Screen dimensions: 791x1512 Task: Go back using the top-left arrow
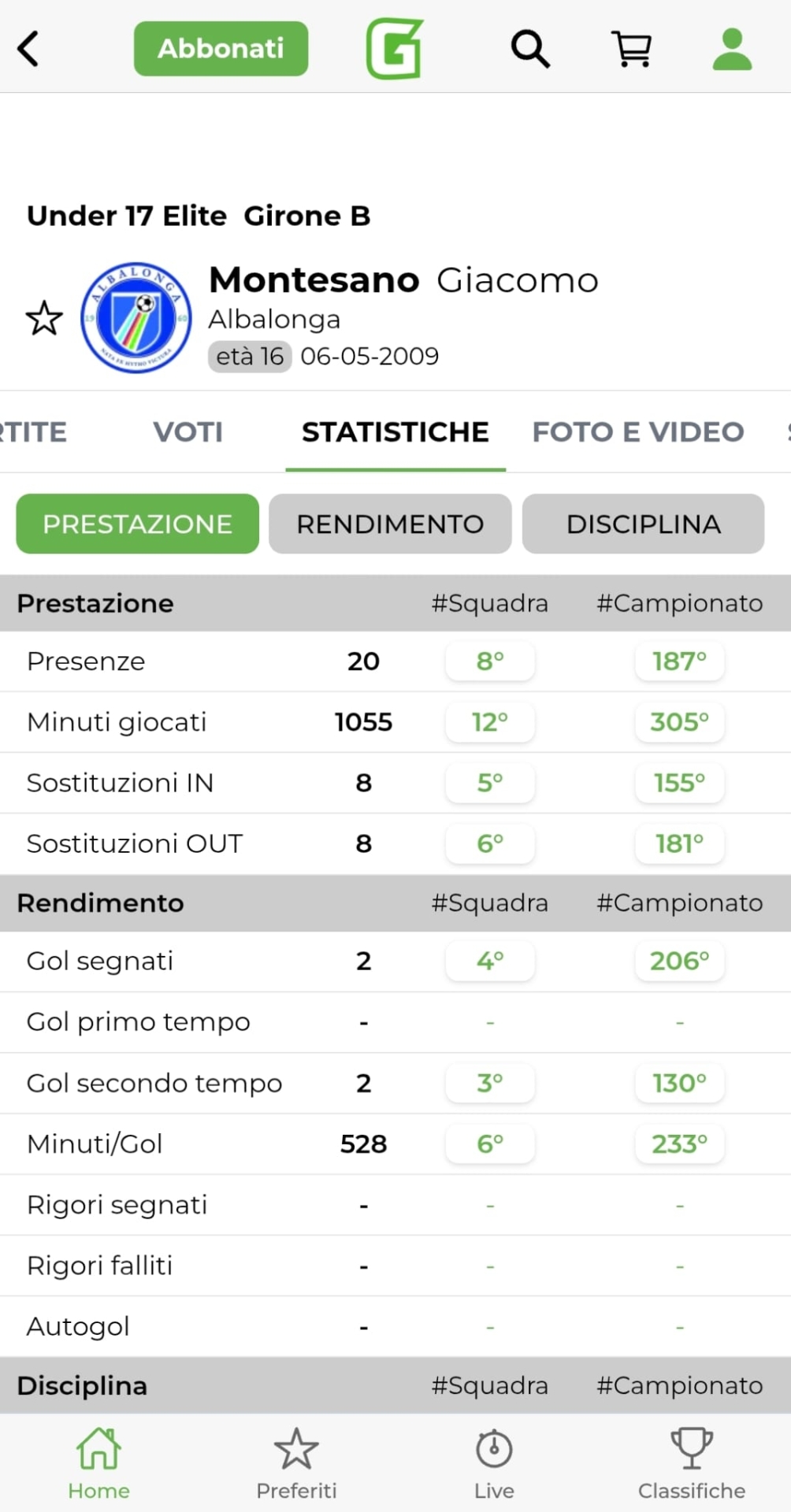(28, 49)
